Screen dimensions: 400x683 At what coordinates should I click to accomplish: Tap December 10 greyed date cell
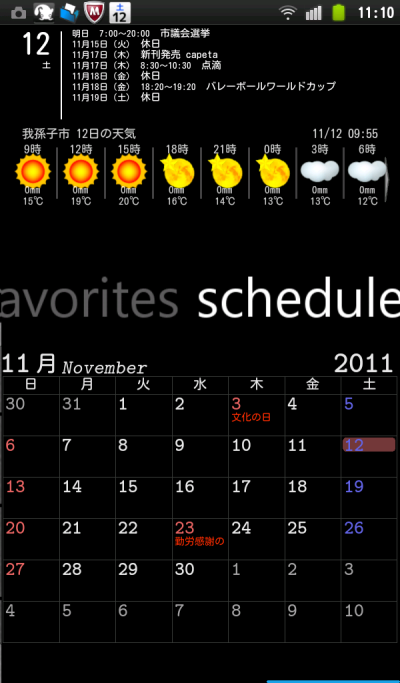click(369, 622)
